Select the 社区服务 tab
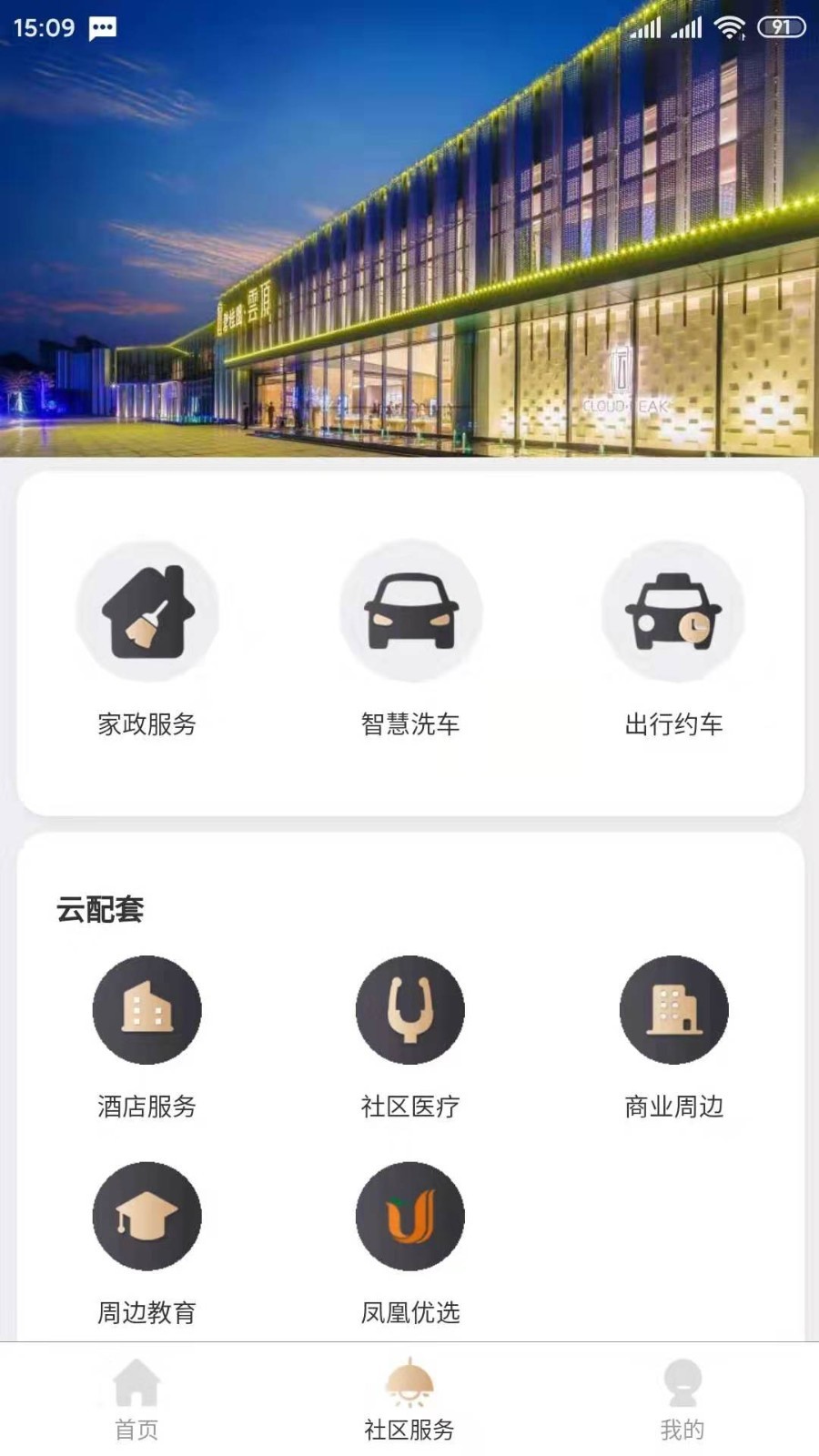 410,1406
